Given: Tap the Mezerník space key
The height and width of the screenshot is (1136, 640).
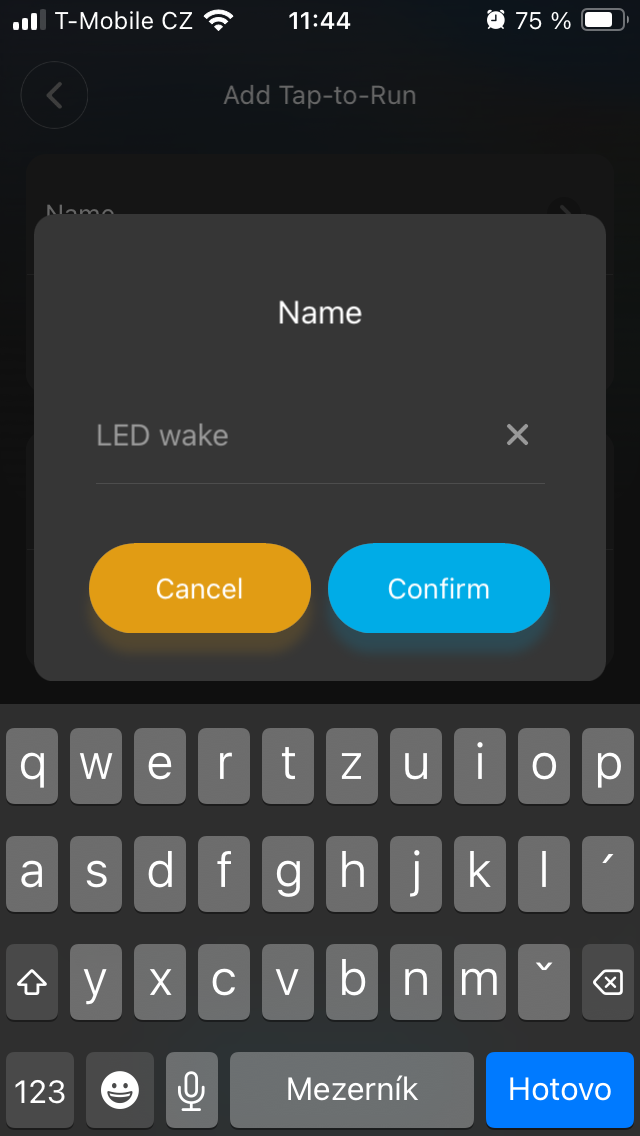Looking at the screenshot, I should point(352,1089).
